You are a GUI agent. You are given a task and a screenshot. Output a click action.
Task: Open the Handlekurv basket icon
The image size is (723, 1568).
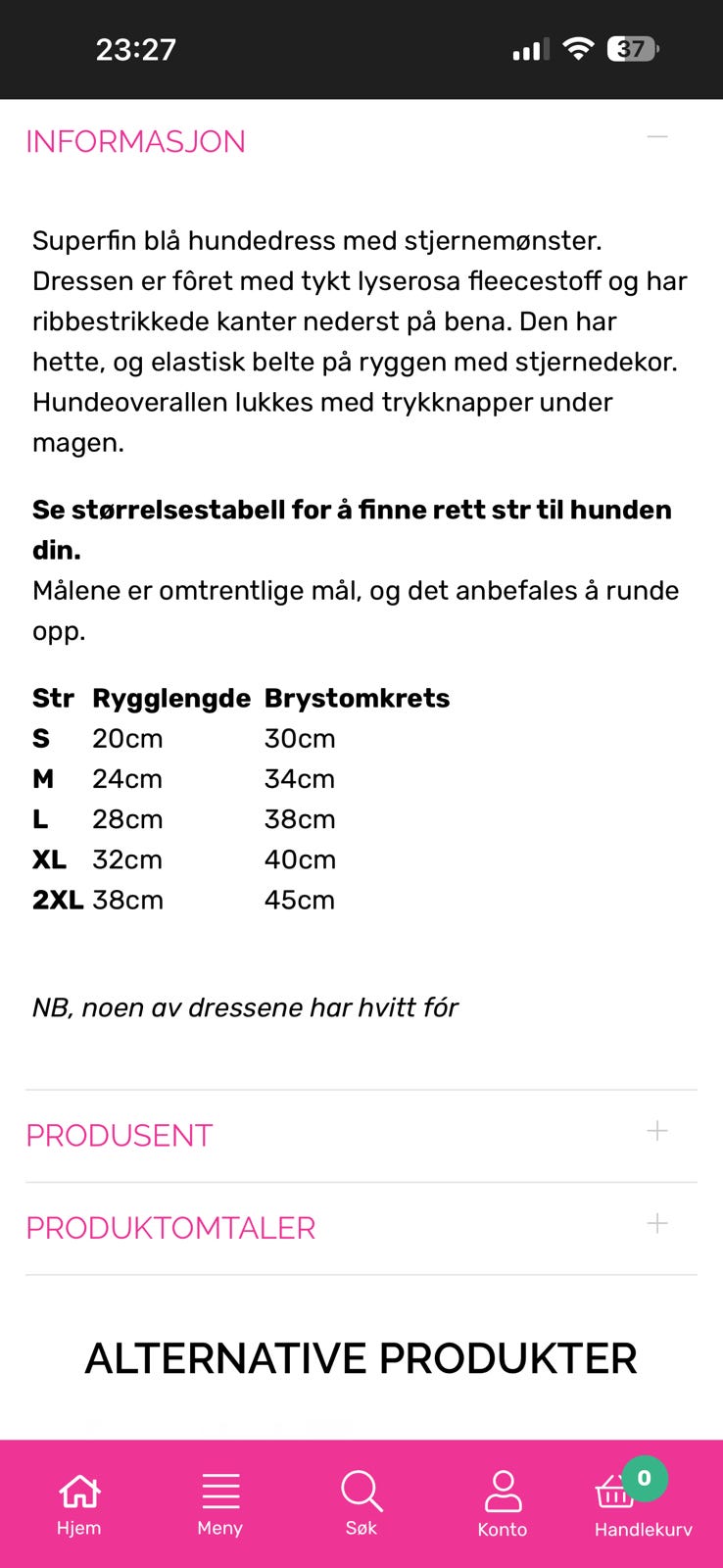(613, 1494)
